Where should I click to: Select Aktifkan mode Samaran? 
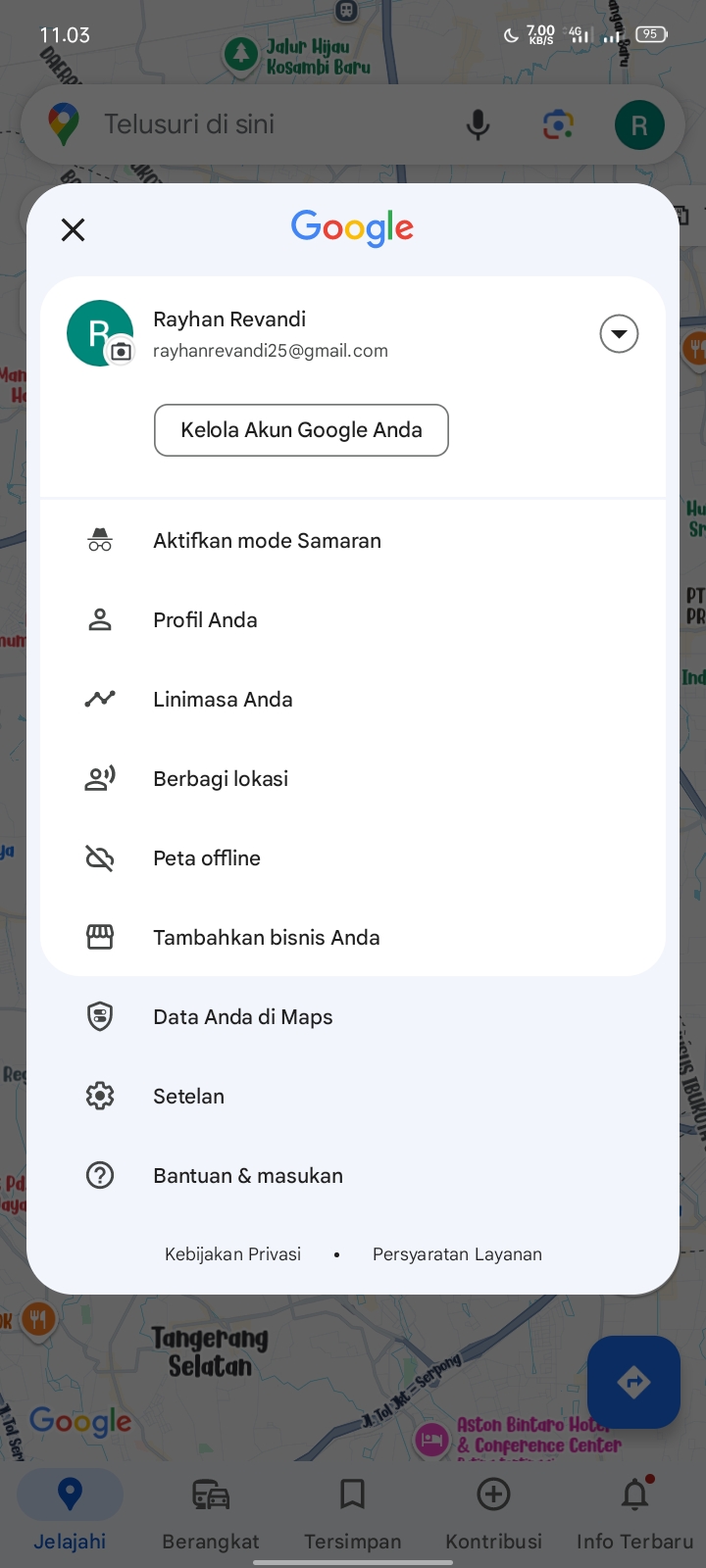click(353, 541)
